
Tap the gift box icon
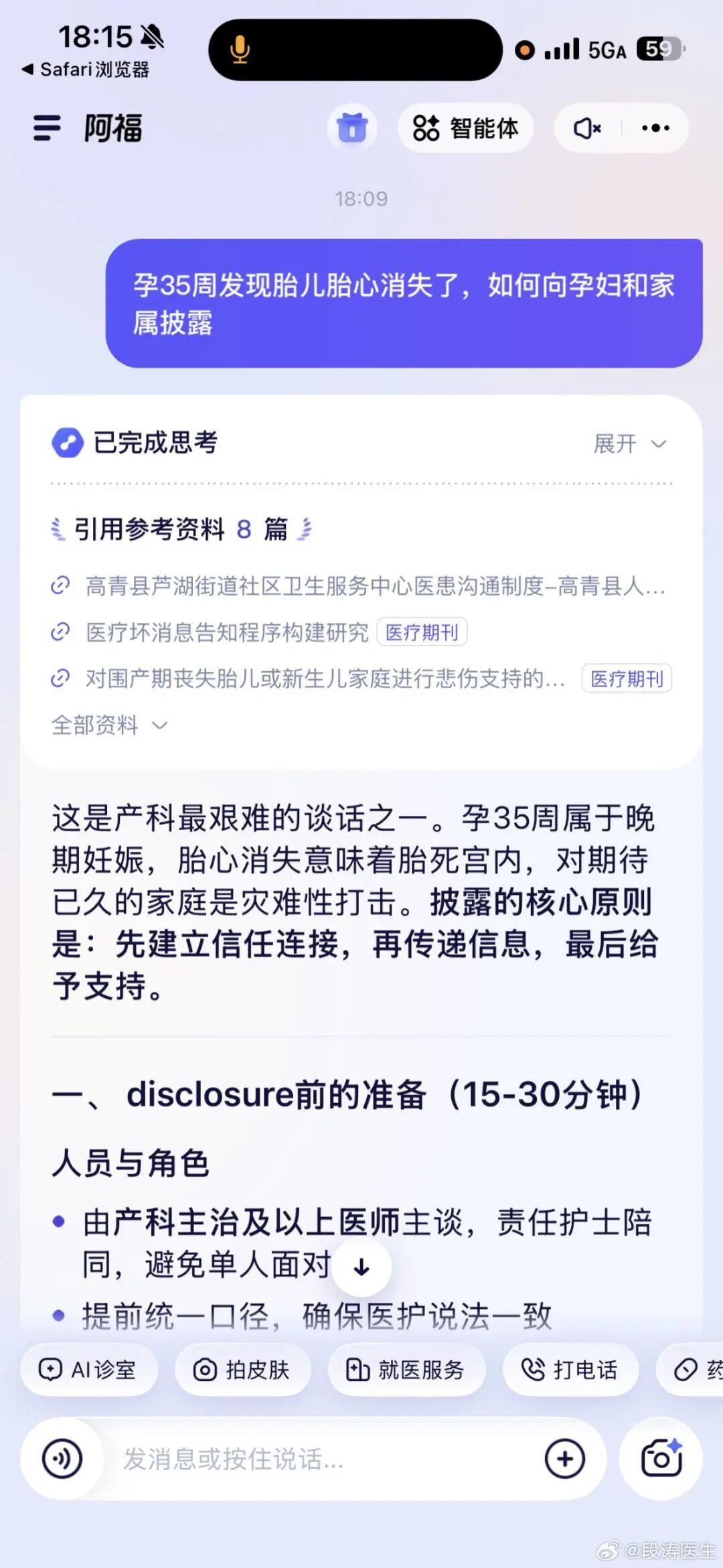point(352,128)
